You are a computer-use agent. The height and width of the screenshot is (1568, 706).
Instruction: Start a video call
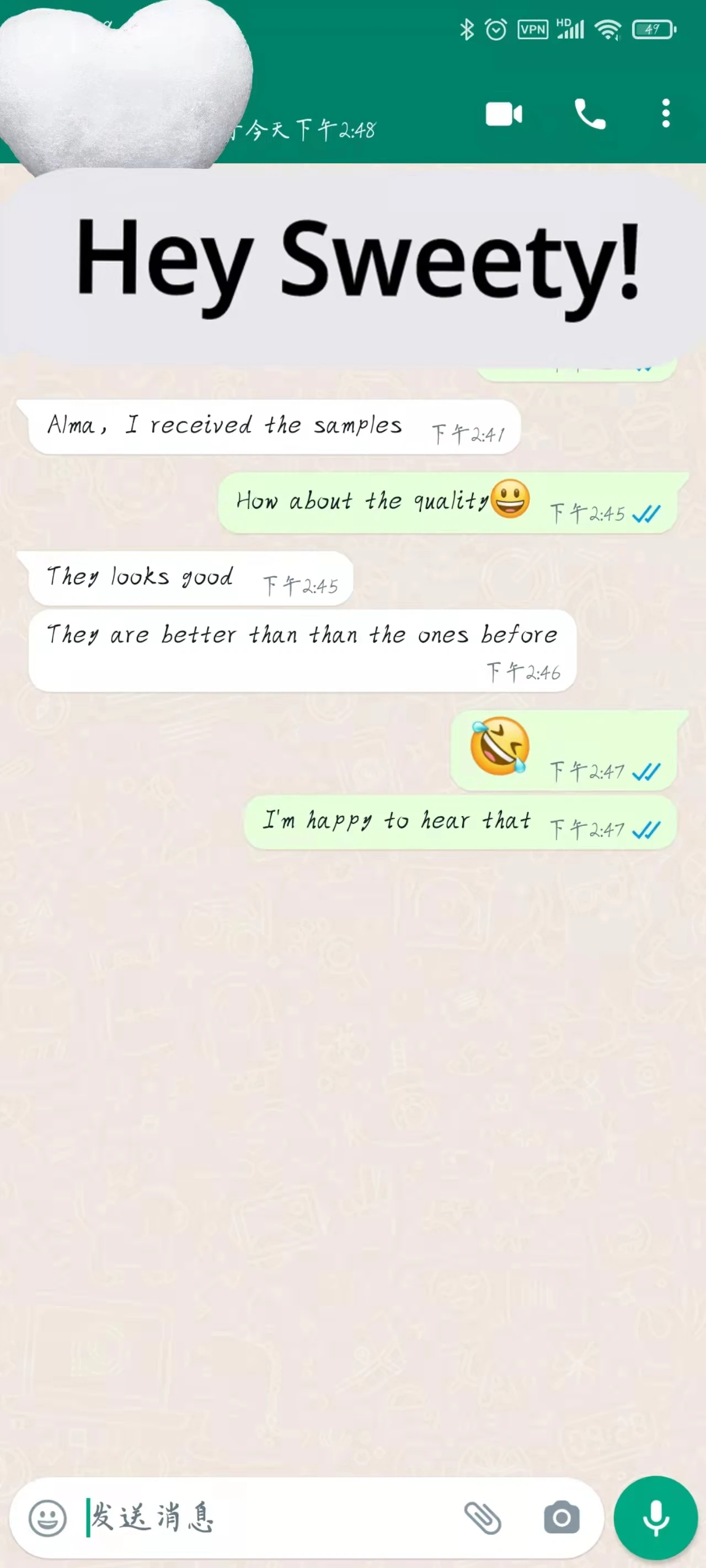click(504, 115)
